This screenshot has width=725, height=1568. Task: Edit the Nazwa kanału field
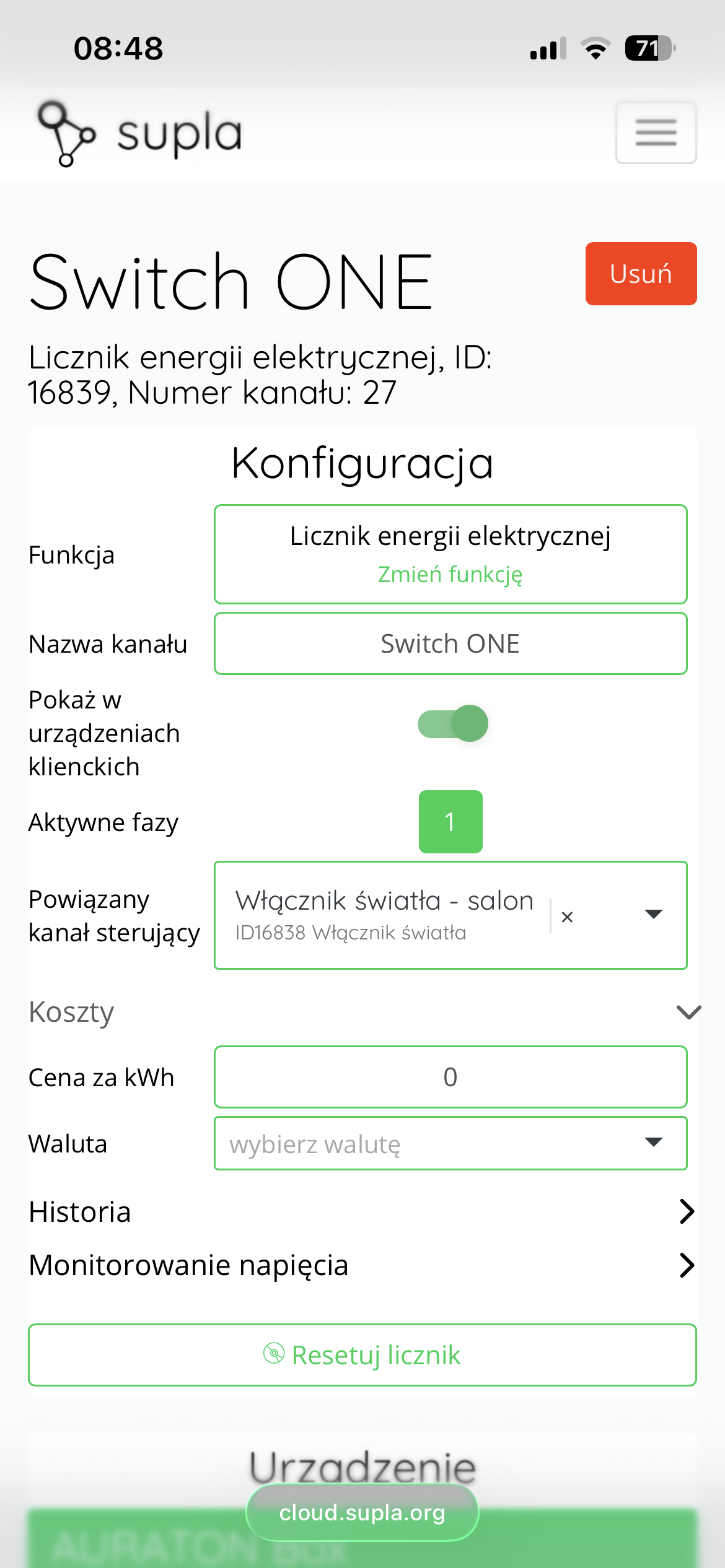click(x=450, y=643)
